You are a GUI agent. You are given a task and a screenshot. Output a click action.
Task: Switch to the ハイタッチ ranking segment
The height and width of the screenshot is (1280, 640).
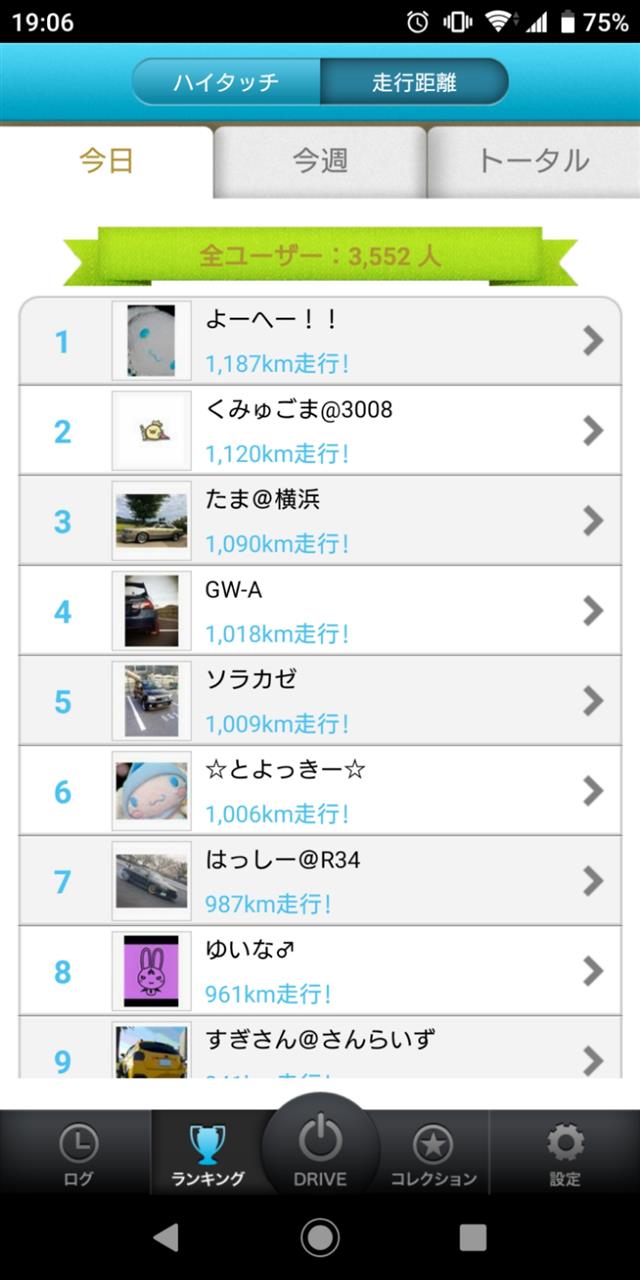point(226,82)
